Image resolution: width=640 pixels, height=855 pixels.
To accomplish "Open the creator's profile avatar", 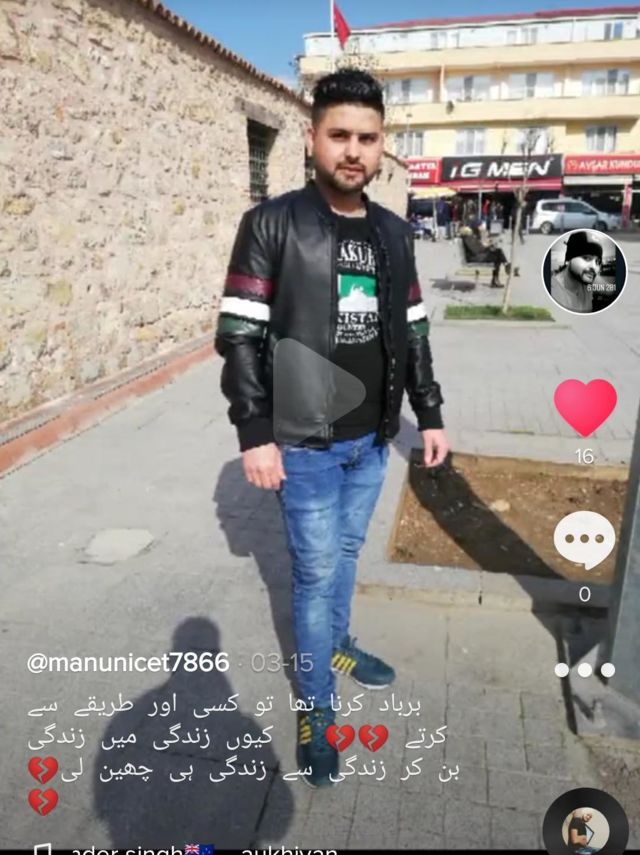I will click(x=584, y=271).
